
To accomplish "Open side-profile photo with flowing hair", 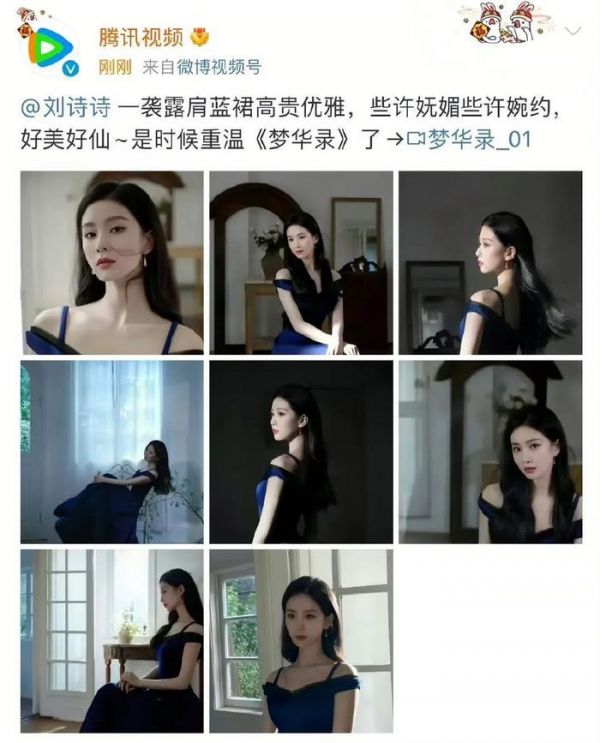I will [x=490, y=262].
